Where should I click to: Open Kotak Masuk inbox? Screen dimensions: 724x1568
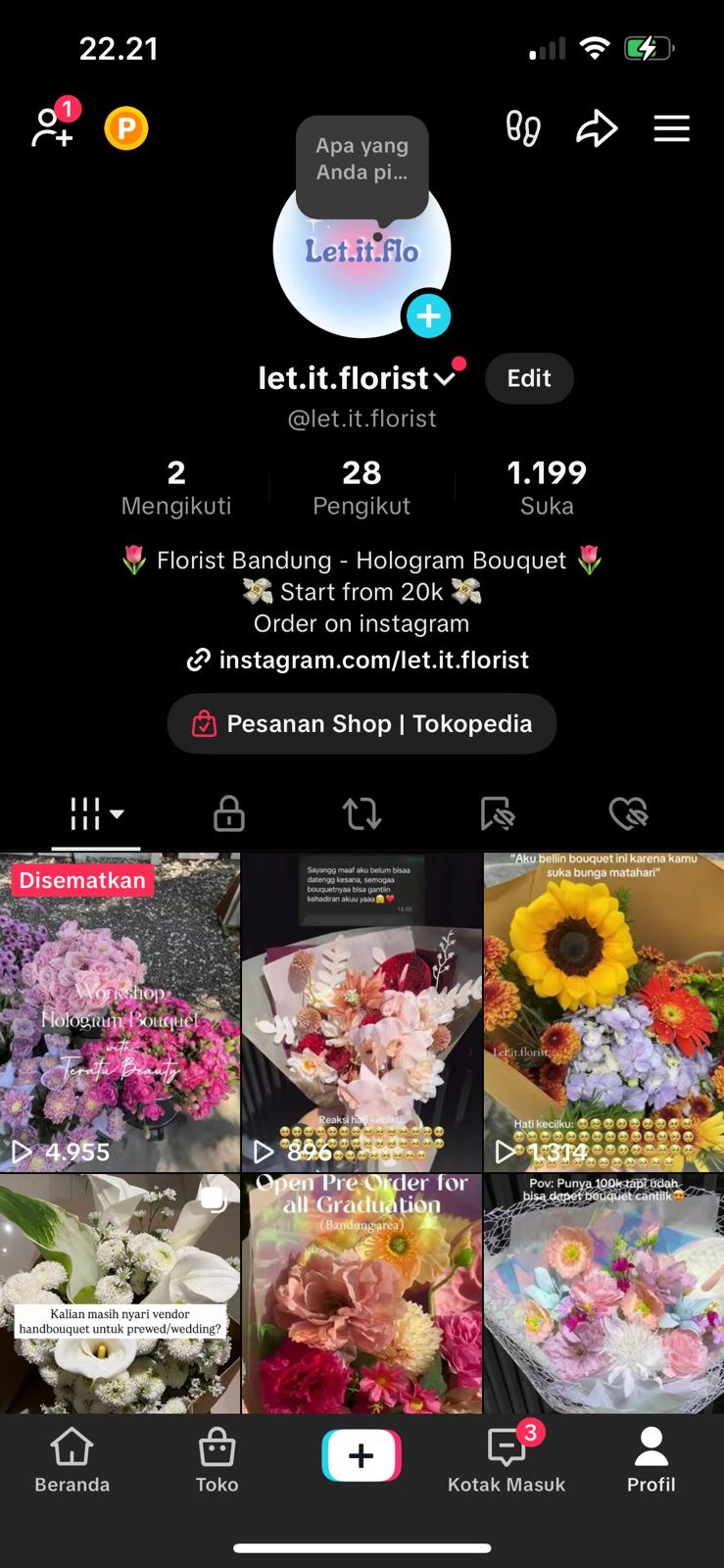click(507, 1460)
